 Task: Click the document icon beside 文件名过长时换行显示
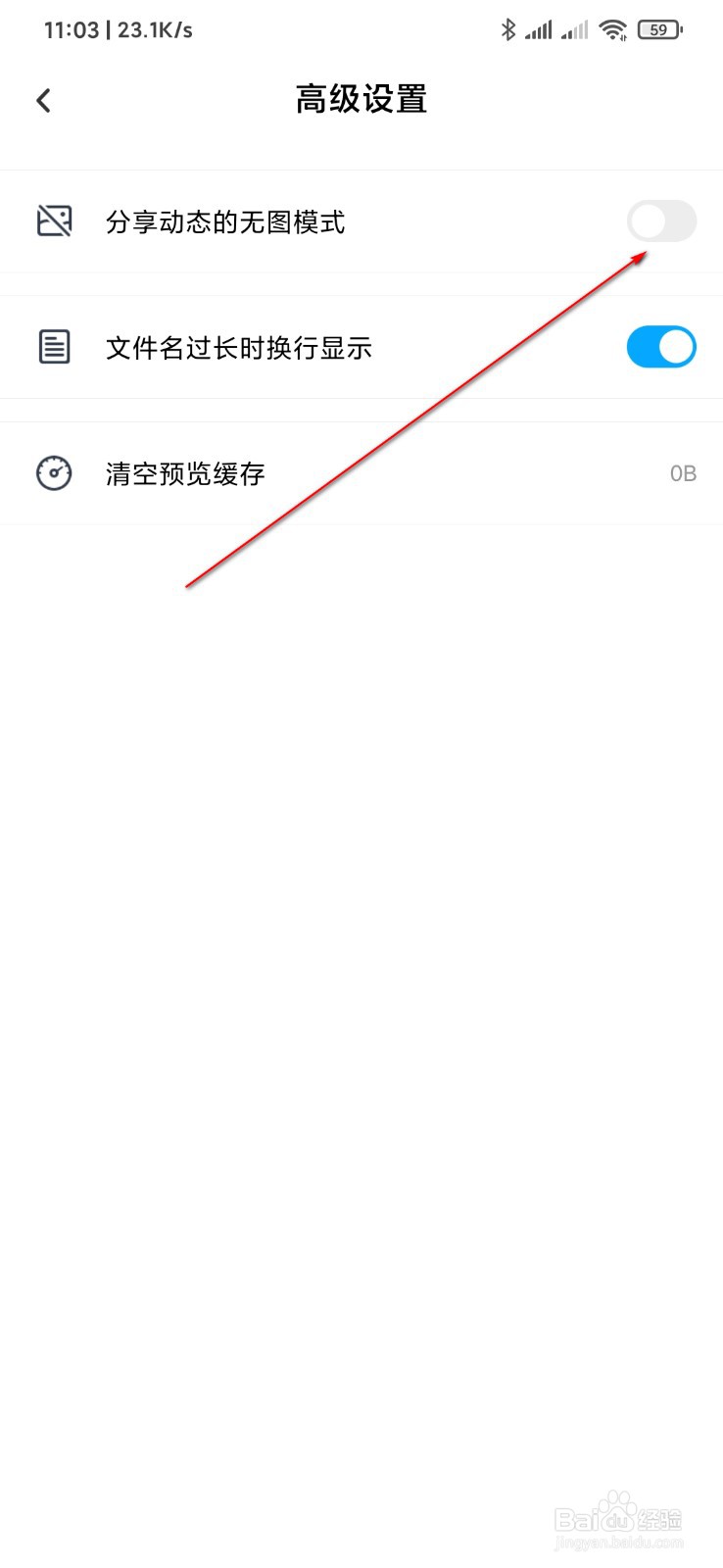point(56,347)
